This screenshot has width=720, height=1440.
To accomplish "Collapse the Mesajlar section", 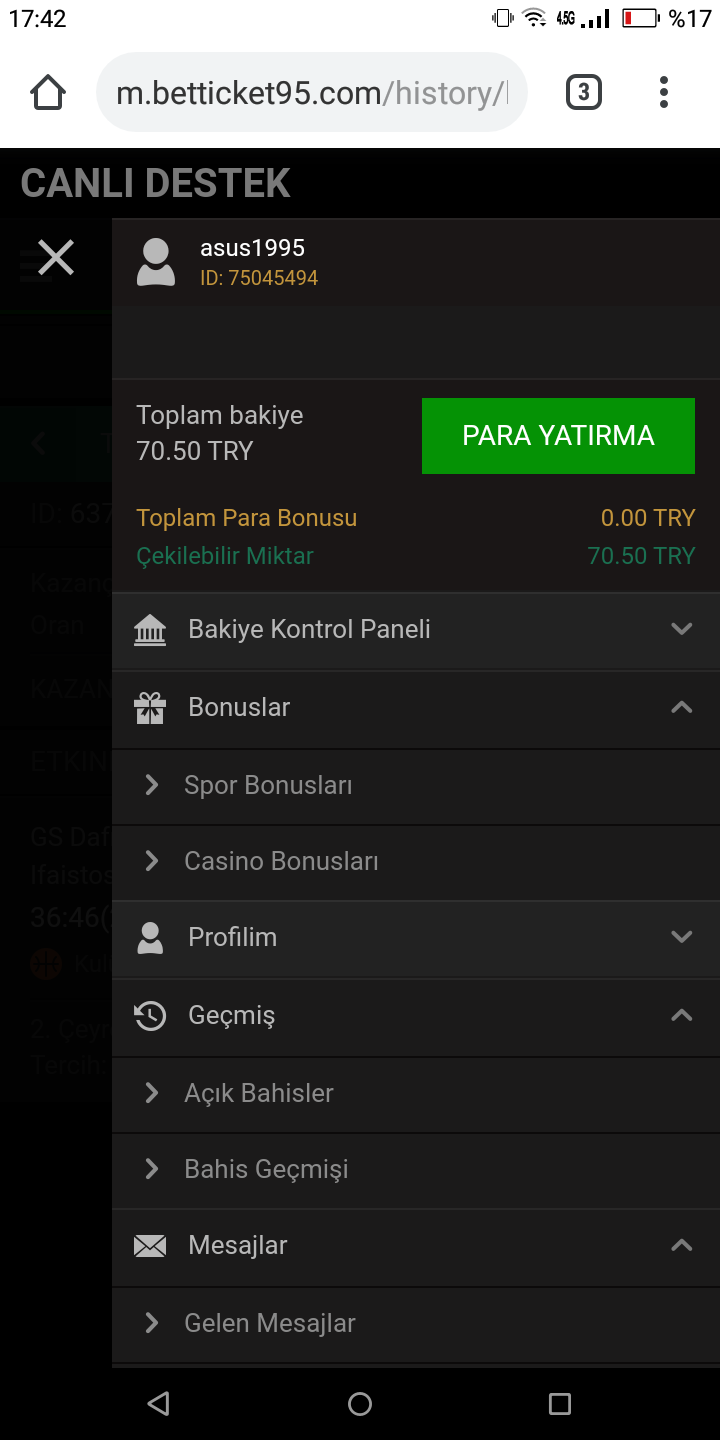I will 416,1246.
